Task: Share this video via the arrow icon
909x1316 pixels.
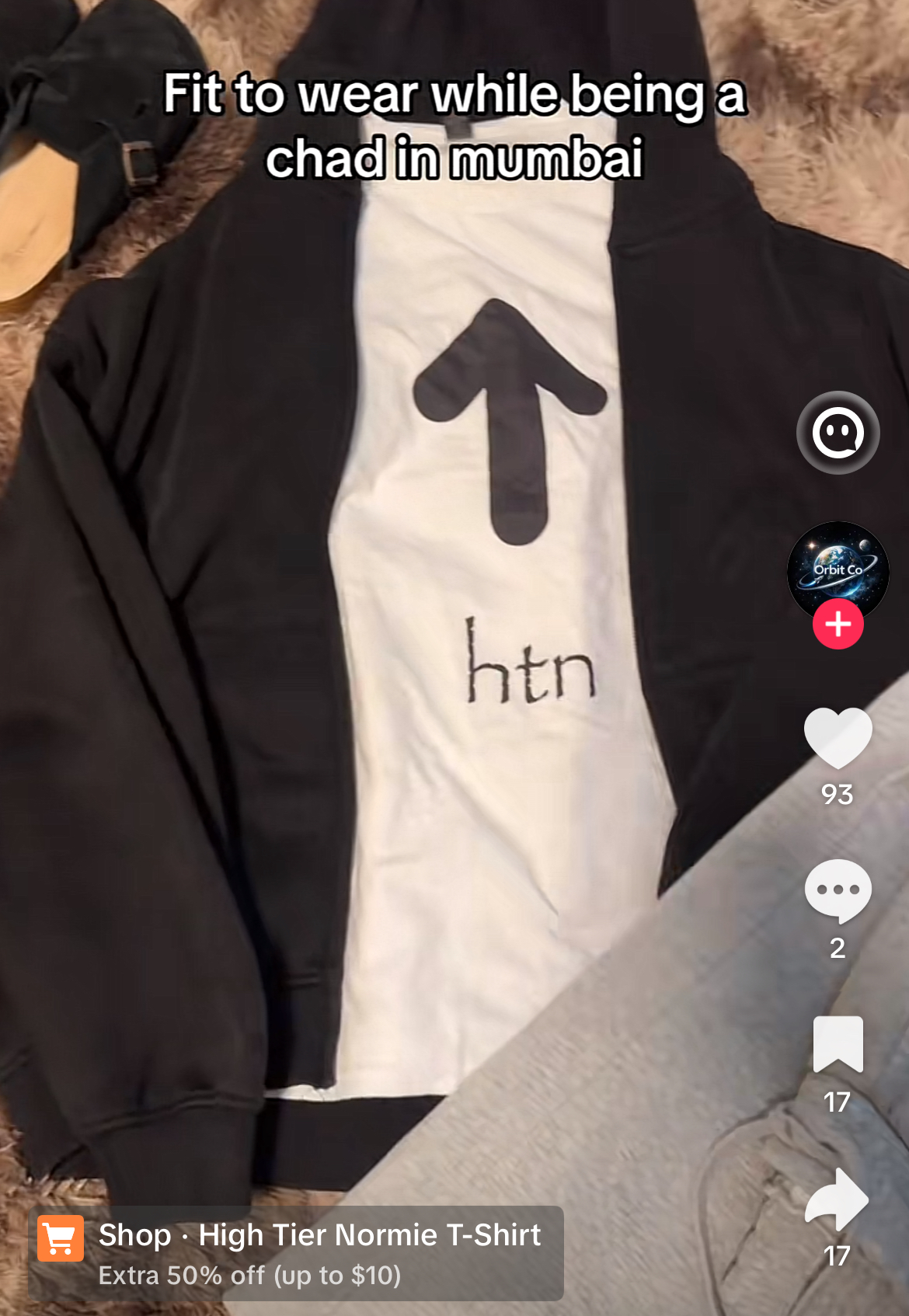Action: (x=838, y=1199)
